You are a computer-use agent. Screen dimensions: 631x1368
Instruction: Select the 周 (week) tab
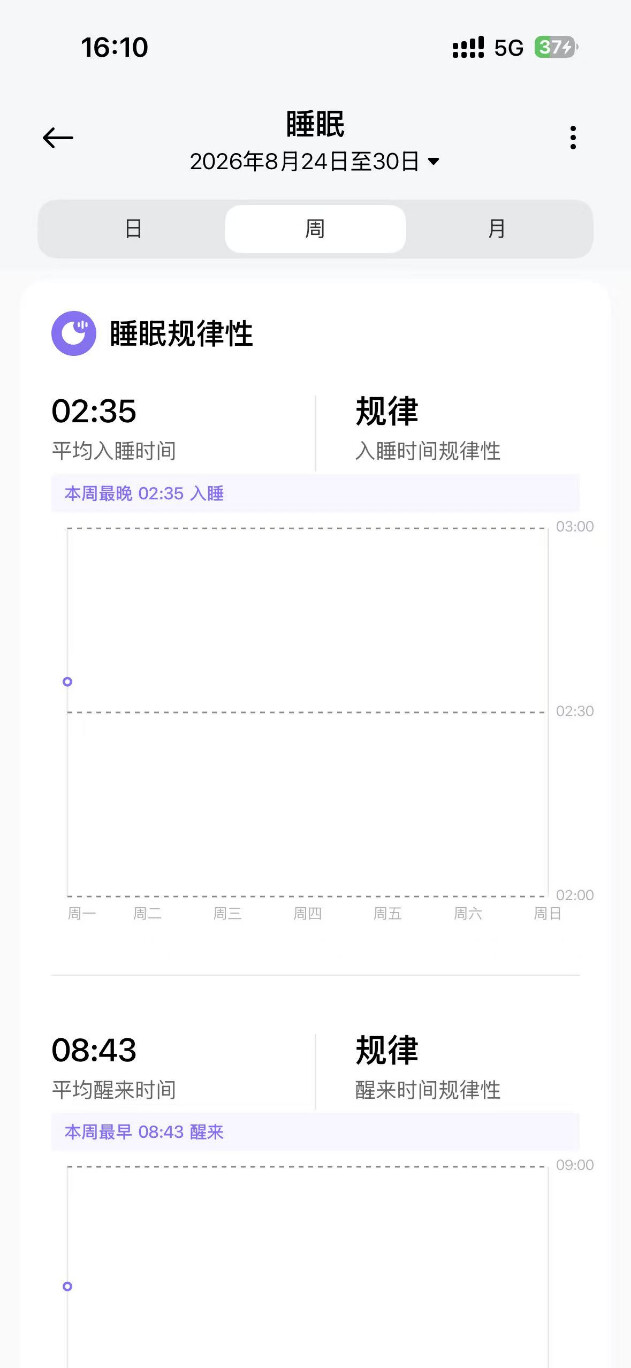[315, 229]
